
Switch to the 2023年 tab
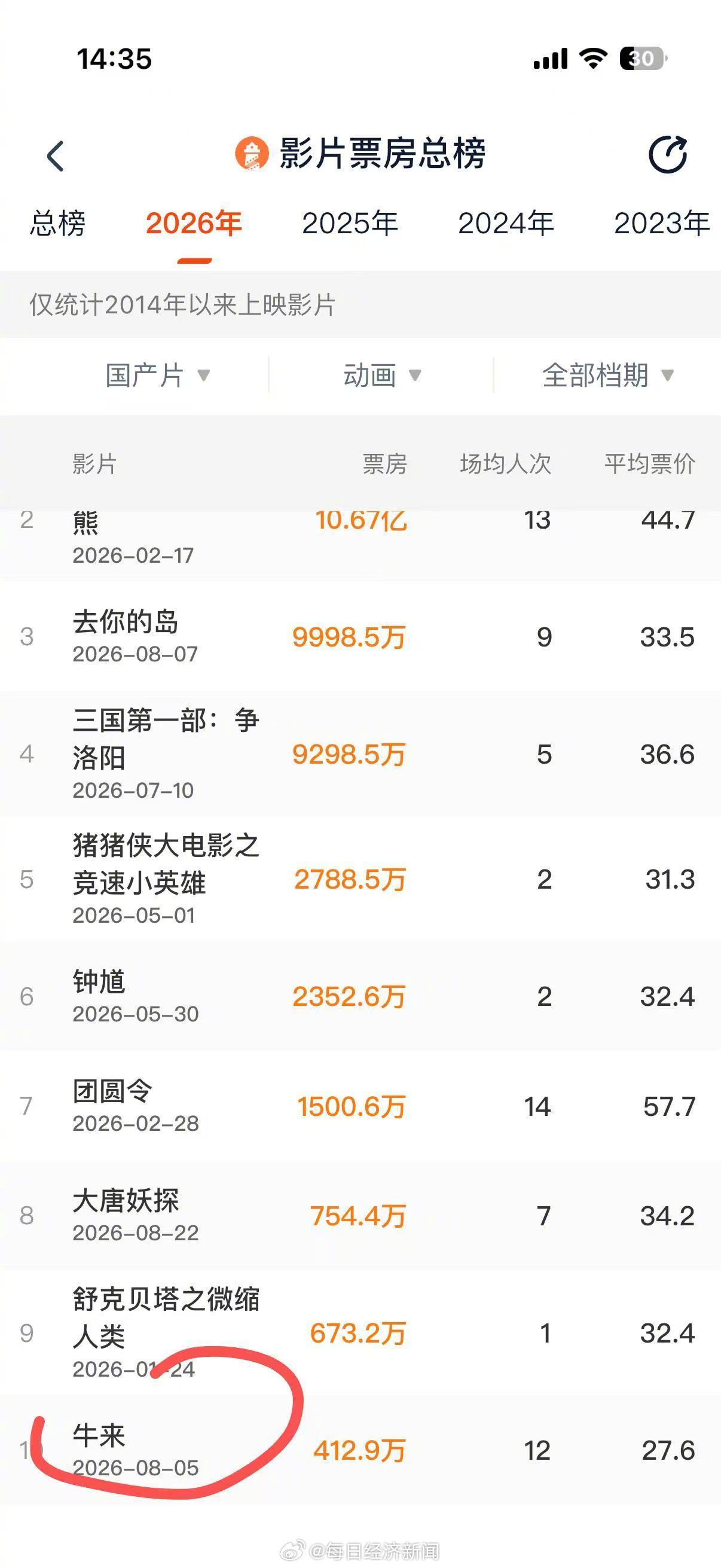point(661,224)
